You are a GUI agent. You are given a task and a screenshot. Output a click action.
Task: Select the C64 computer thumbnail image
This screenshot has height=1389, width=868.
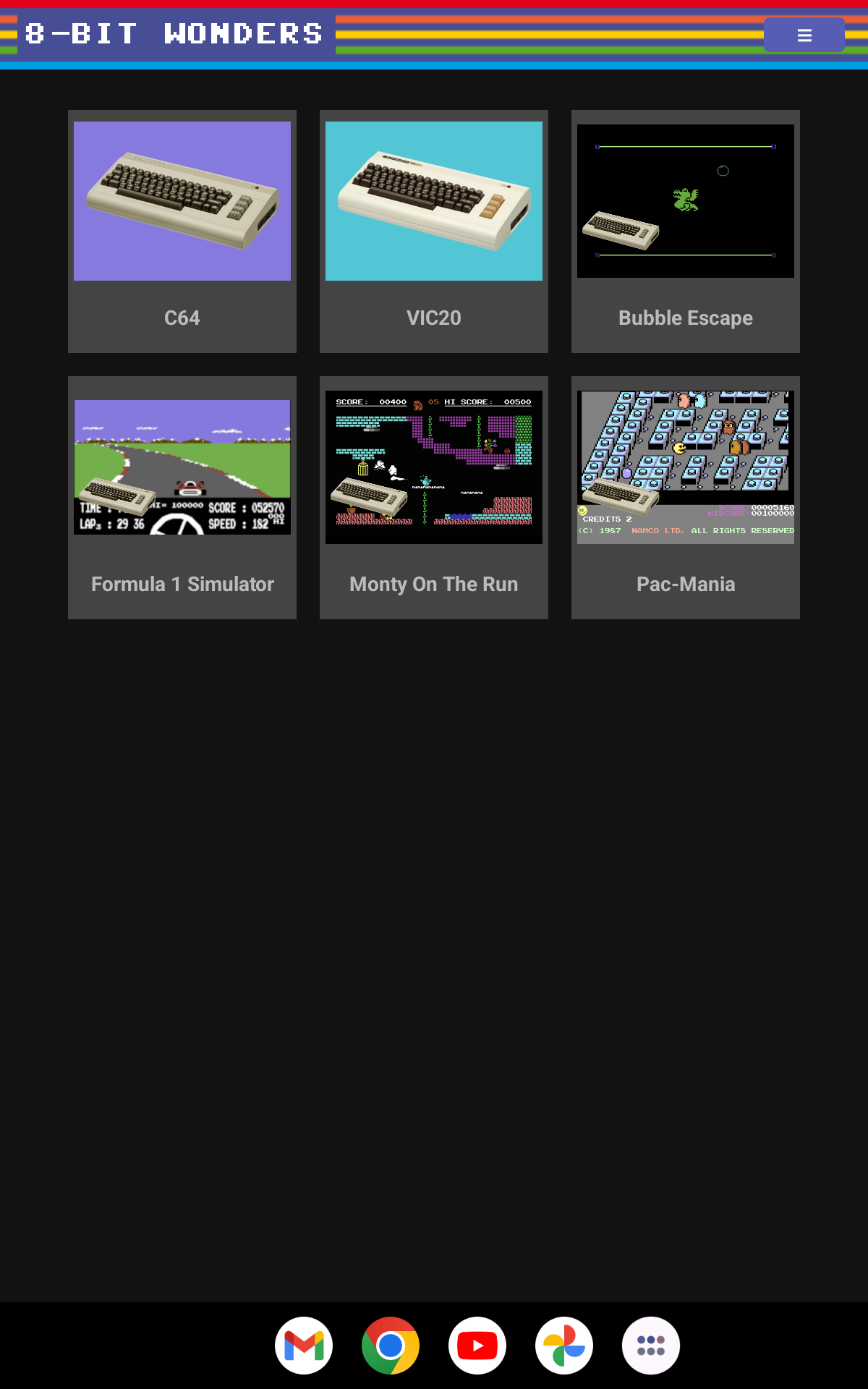[x=182, y=200]
